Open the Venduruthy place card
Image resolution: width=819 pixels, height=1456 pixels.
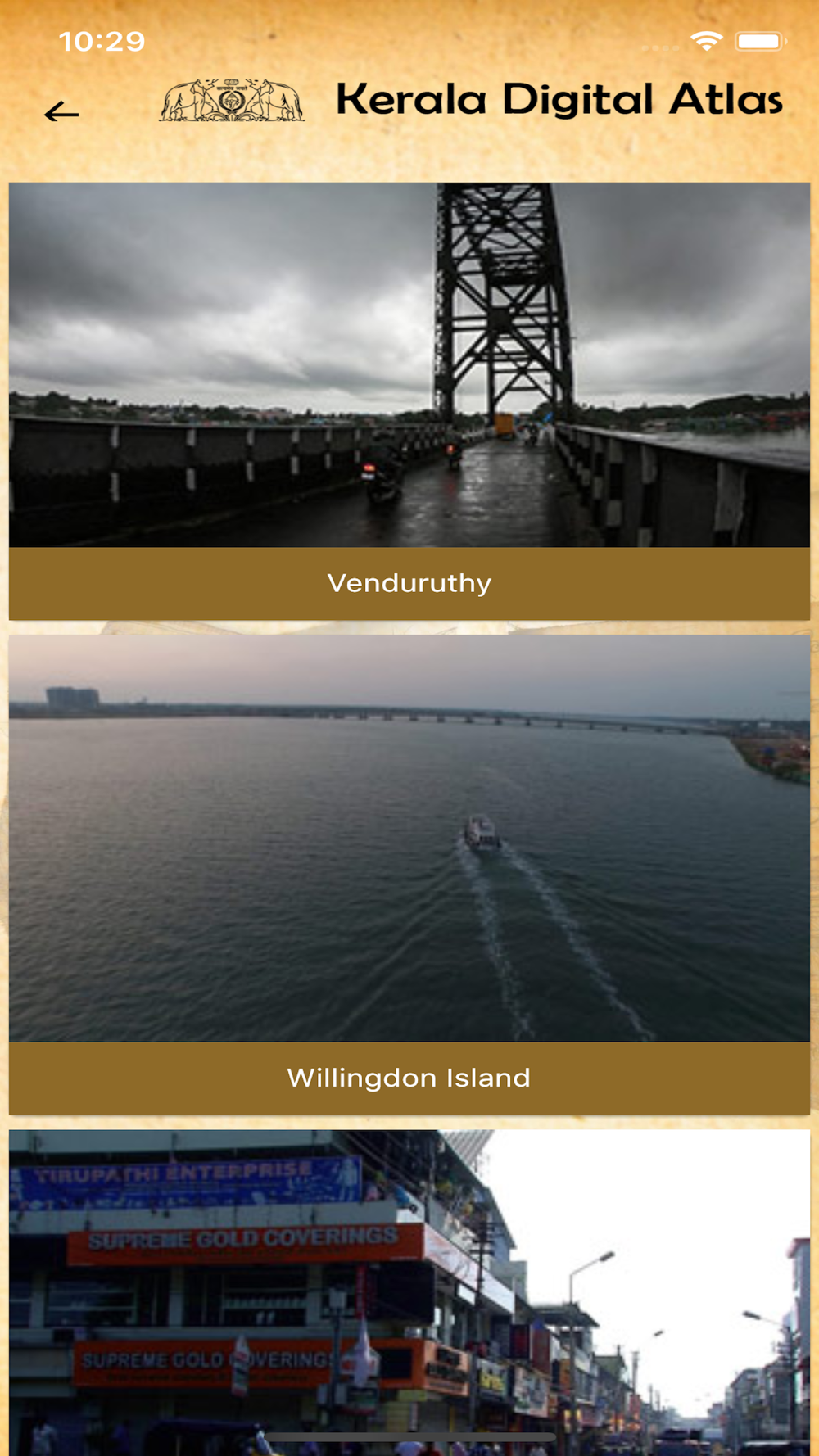(x=409, y=401)
